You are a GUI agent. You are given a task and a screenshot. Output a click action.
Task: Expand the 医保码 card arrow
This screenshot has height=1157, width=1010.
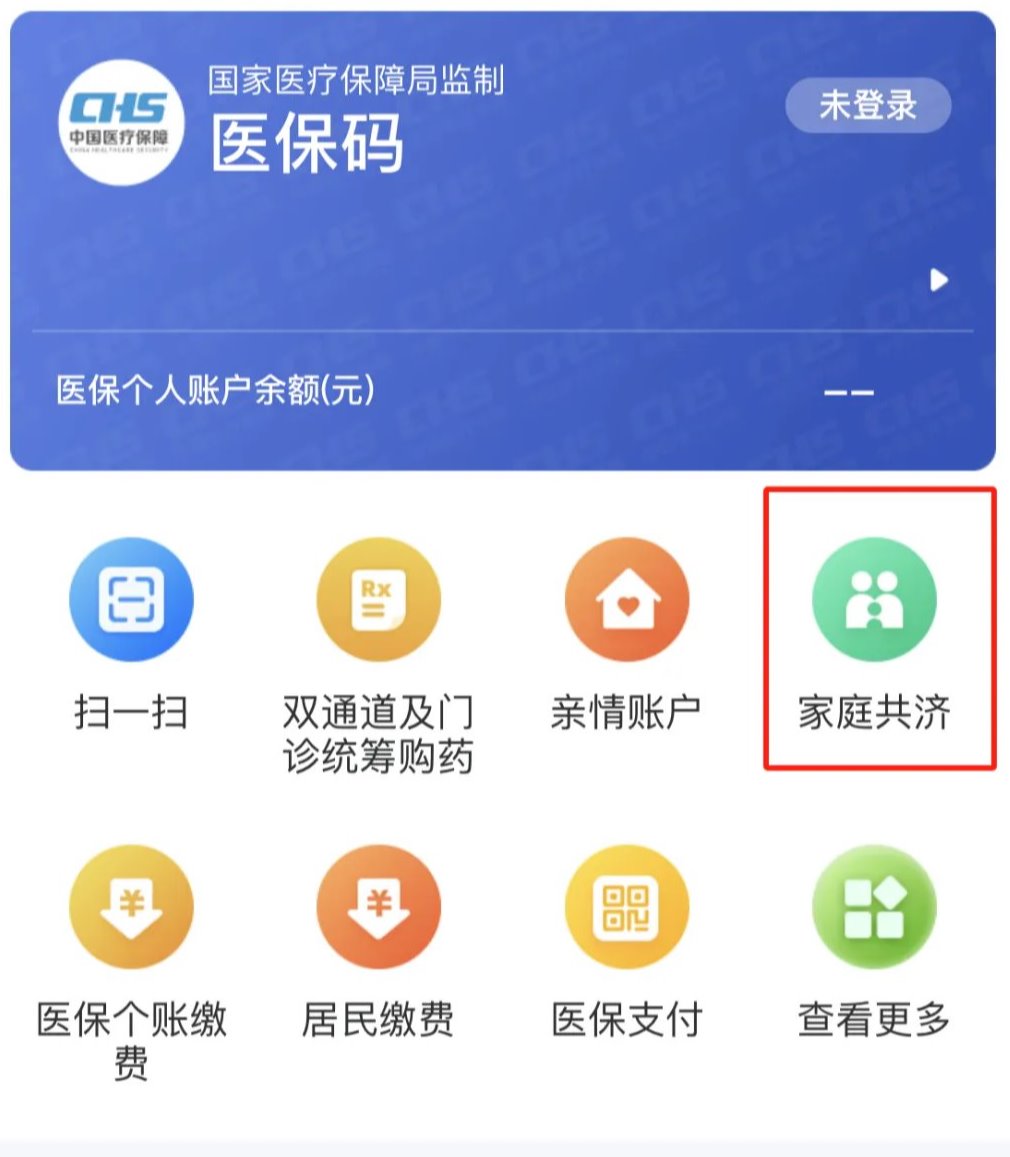pos(938,280)
